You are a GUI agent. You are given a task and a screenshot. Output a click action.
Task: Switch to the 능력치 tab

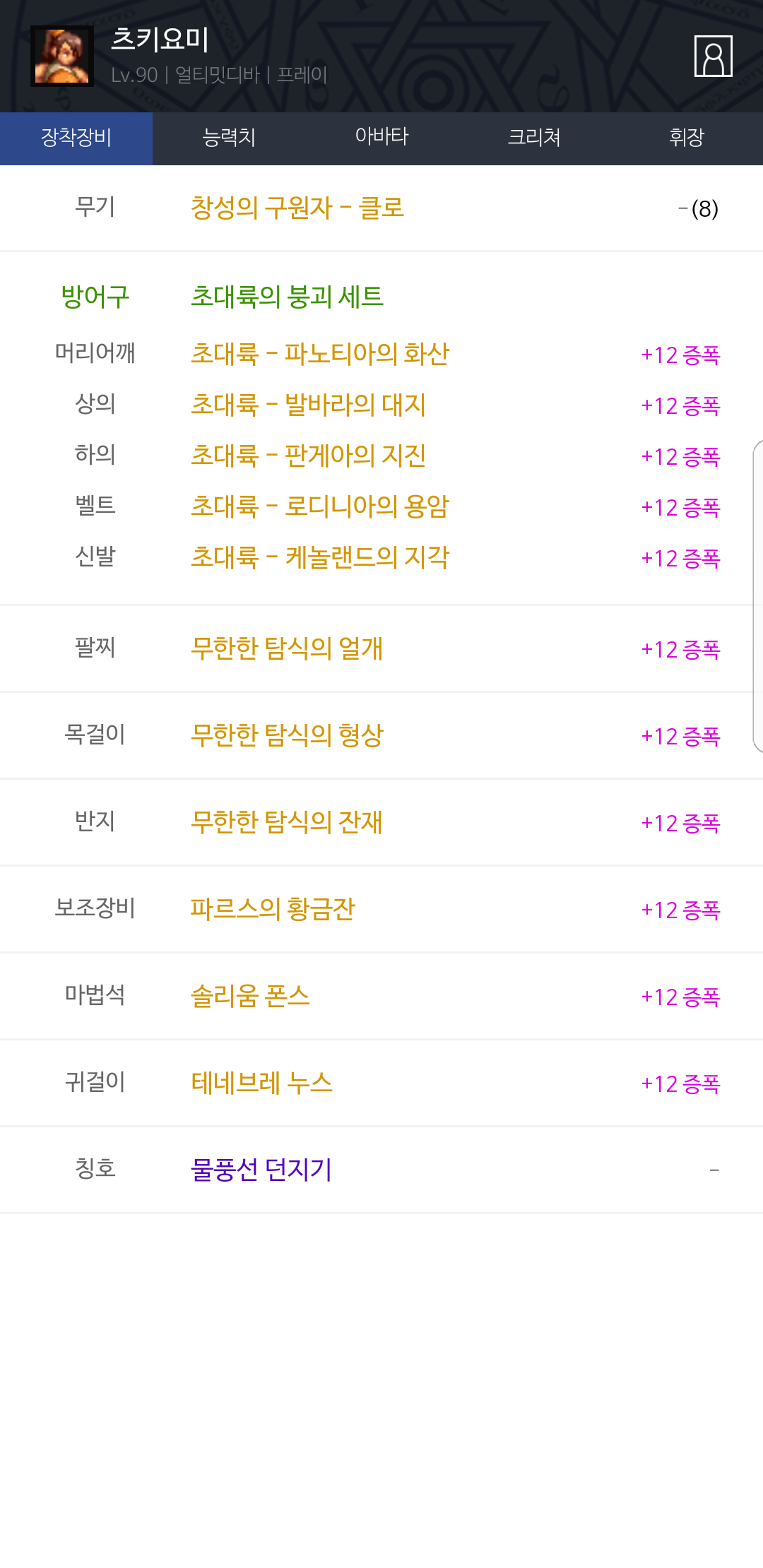point(229,138)
